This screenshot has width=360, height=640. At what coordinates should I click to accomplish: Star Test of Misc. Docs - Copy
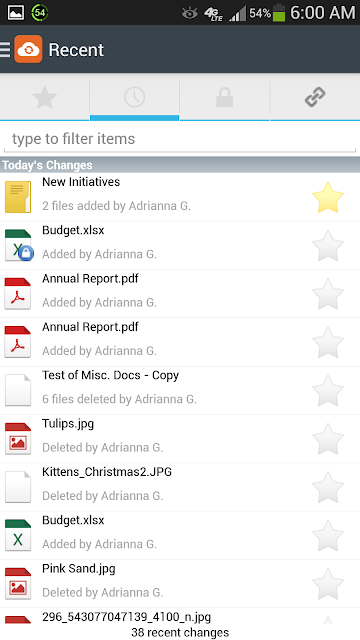pos(328,391)
